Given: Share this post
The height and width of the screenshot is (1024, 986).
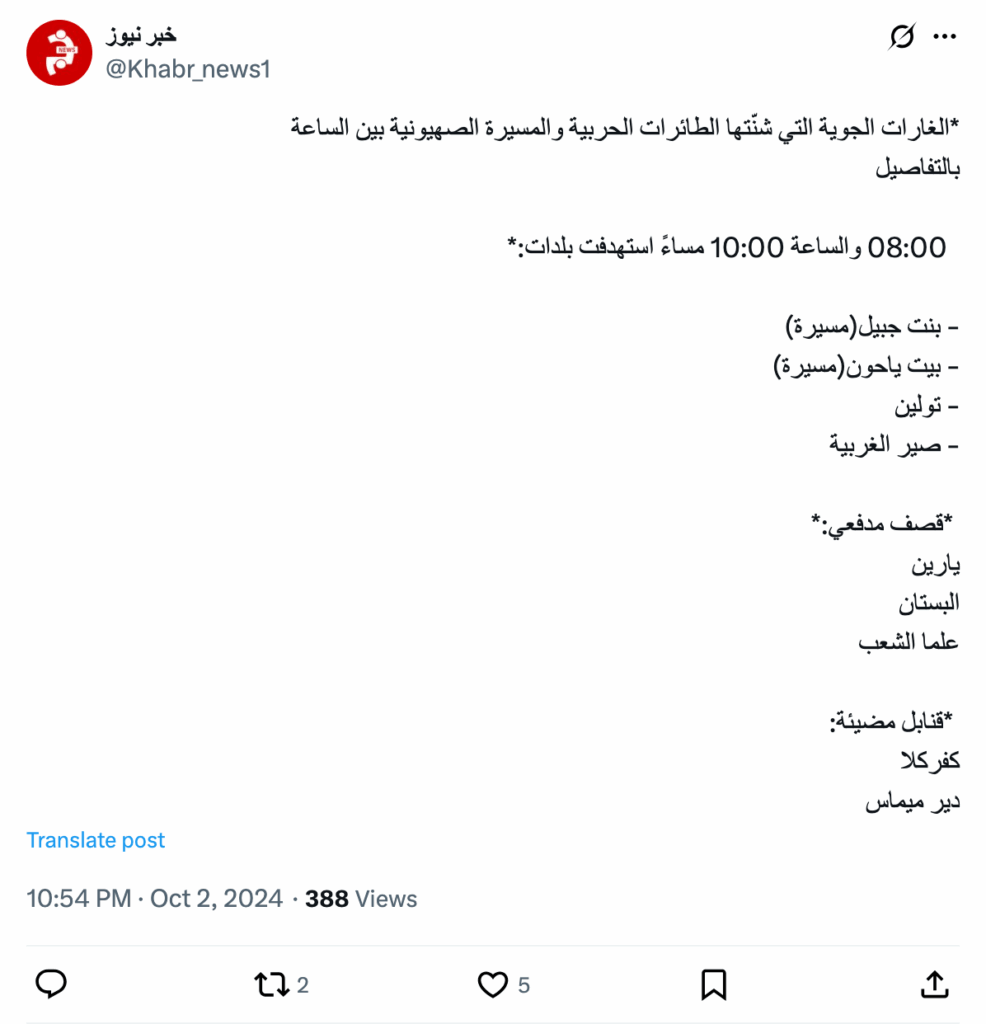Looking at the screenshot, I should pos(933,985).
